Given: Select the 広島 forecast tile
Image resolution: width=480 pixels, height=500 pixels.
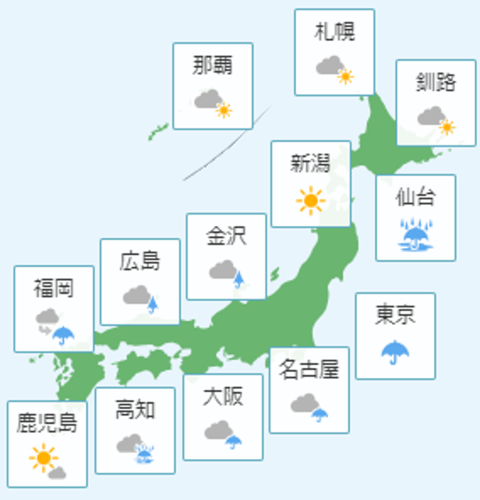Looking at the screenshot, I should click(140, 282).
